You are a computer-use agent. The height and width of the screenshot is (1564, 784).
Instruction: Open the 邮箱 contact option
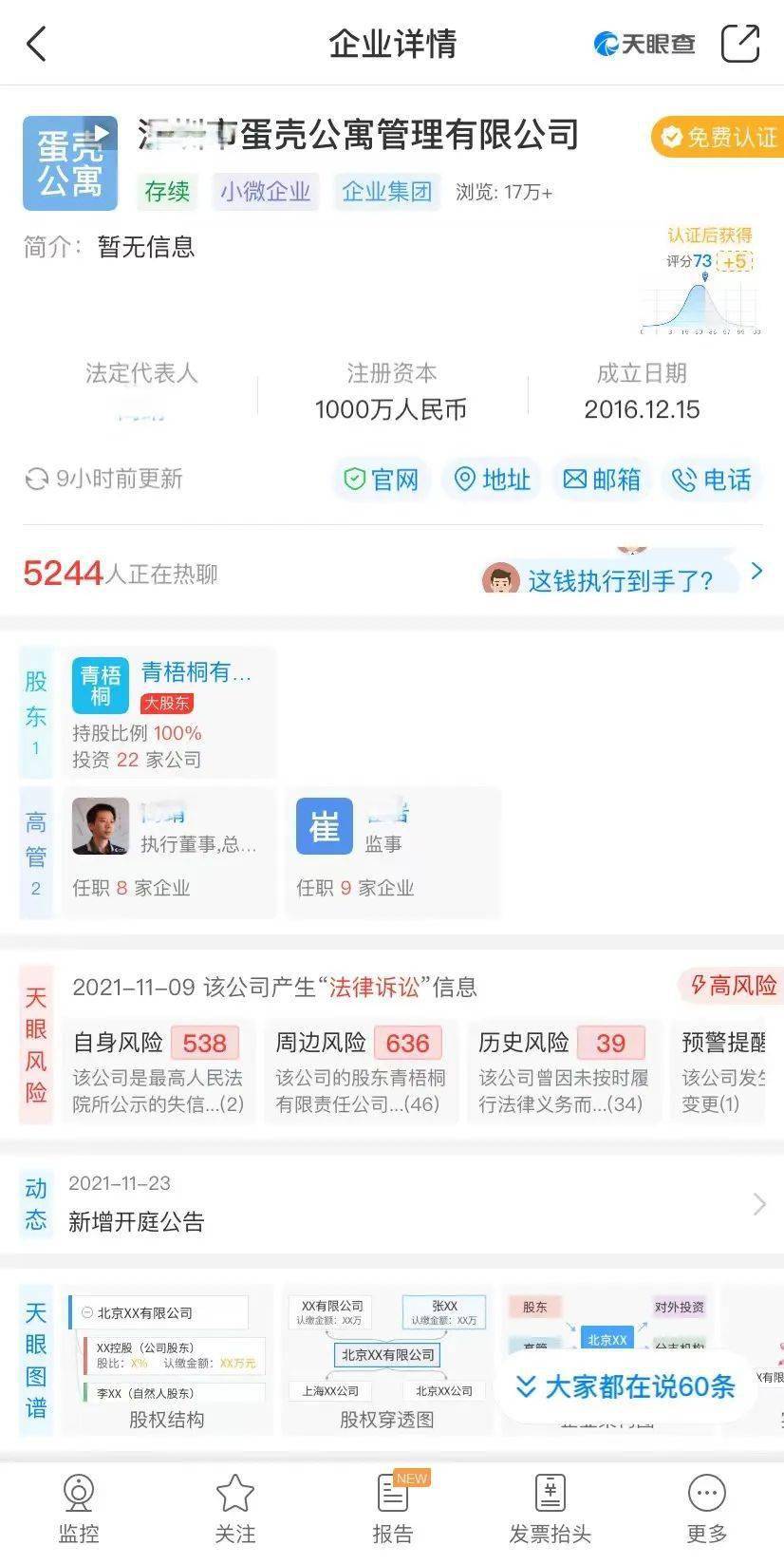point(602,480)
